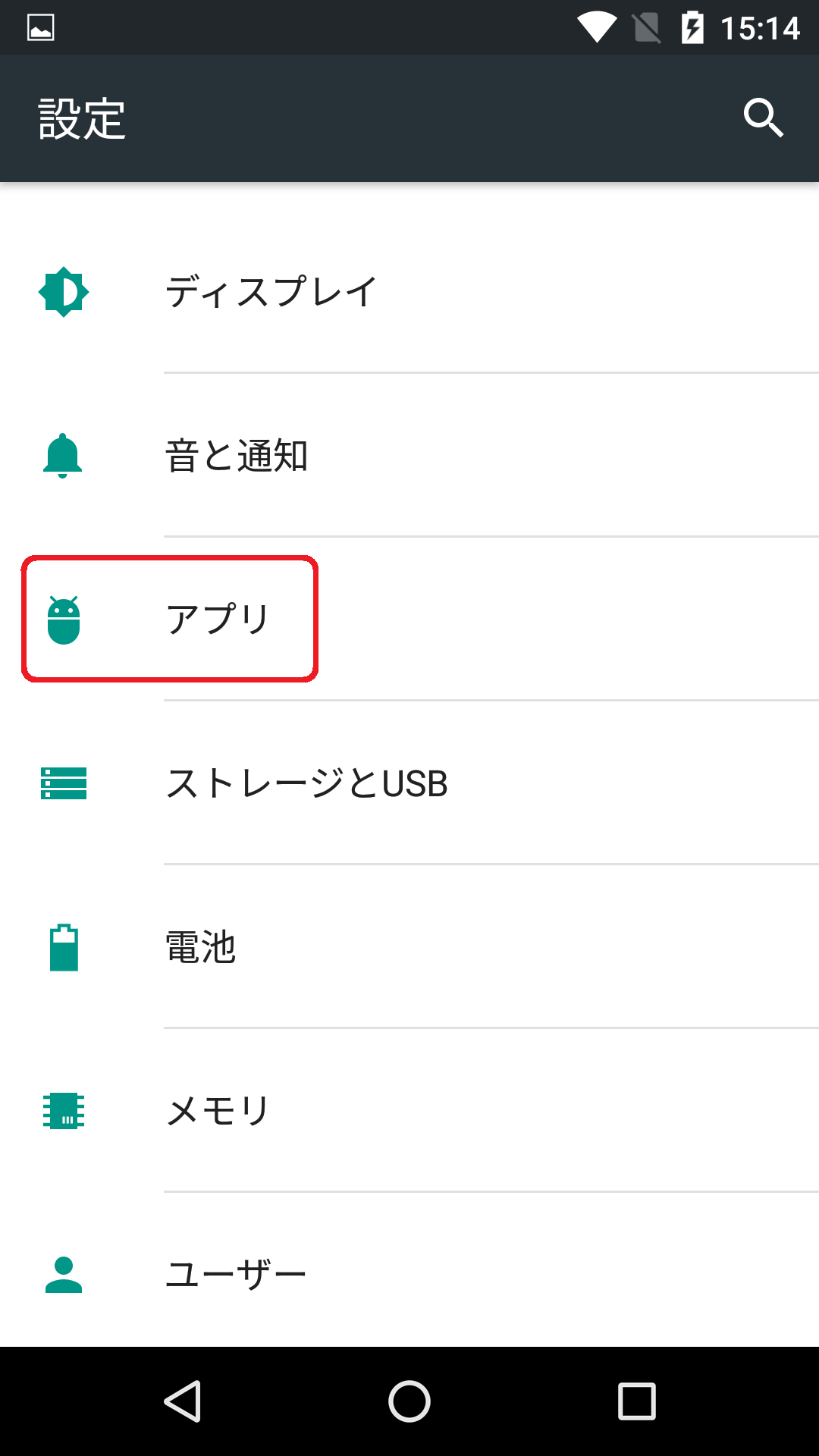
Task: Go to the home screen
Action: (409, 1401)
